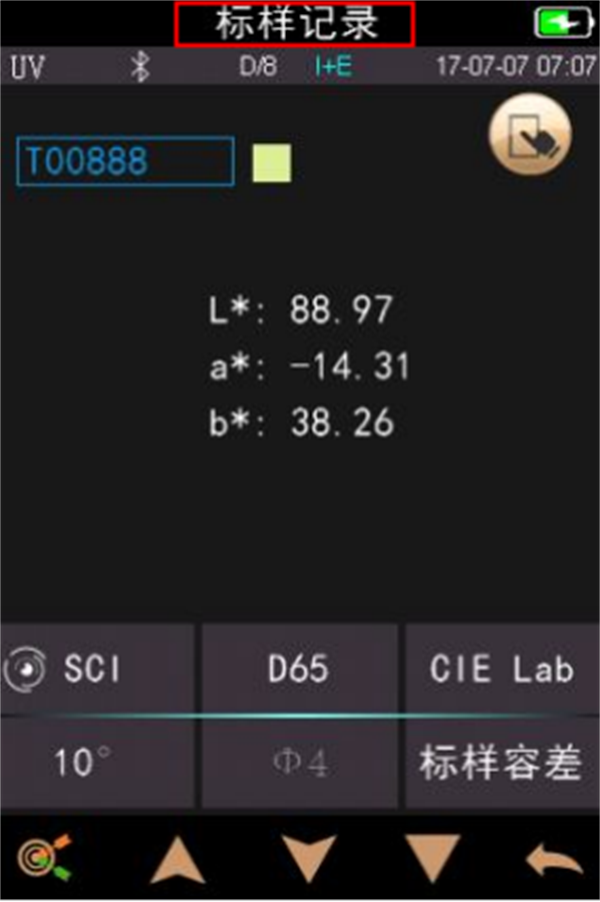Switch the CIE Lab color space
The image size is (600, 902).
pos(502,669)
